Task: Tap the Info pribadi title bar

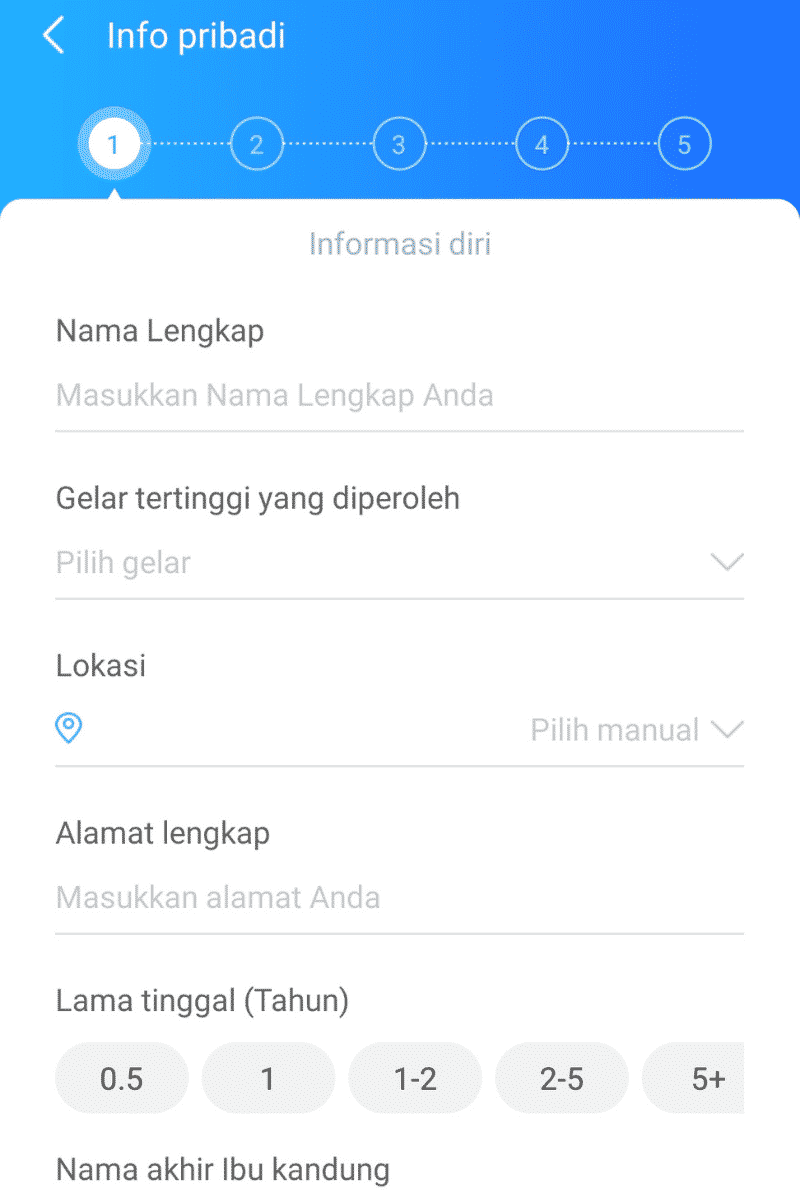Action: pyautogui.click(x=196, y=34)
